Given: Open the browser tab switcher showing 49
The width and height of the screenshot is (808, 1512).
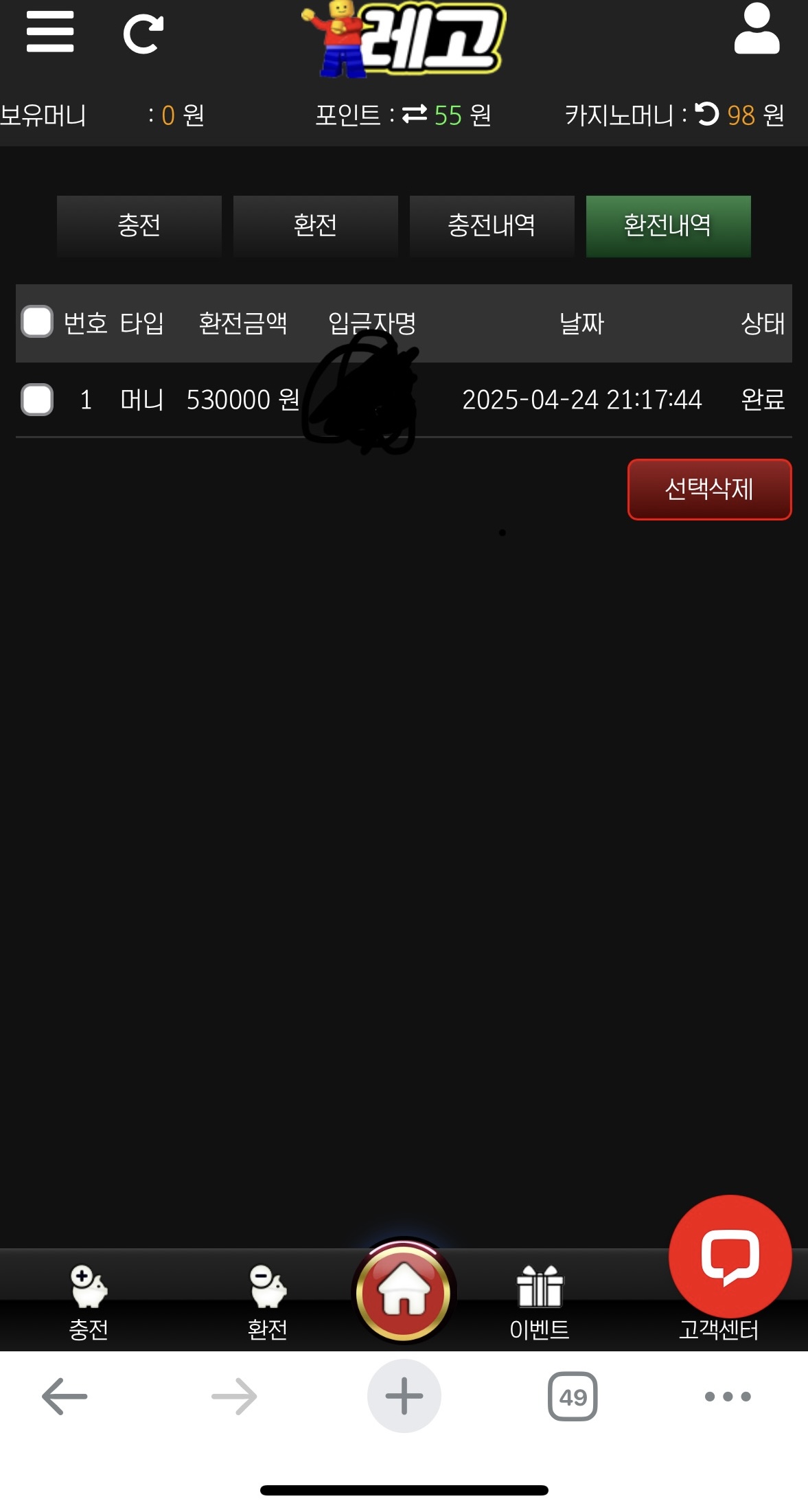Looking at the screenshot, I should [x=573, y=1396].
